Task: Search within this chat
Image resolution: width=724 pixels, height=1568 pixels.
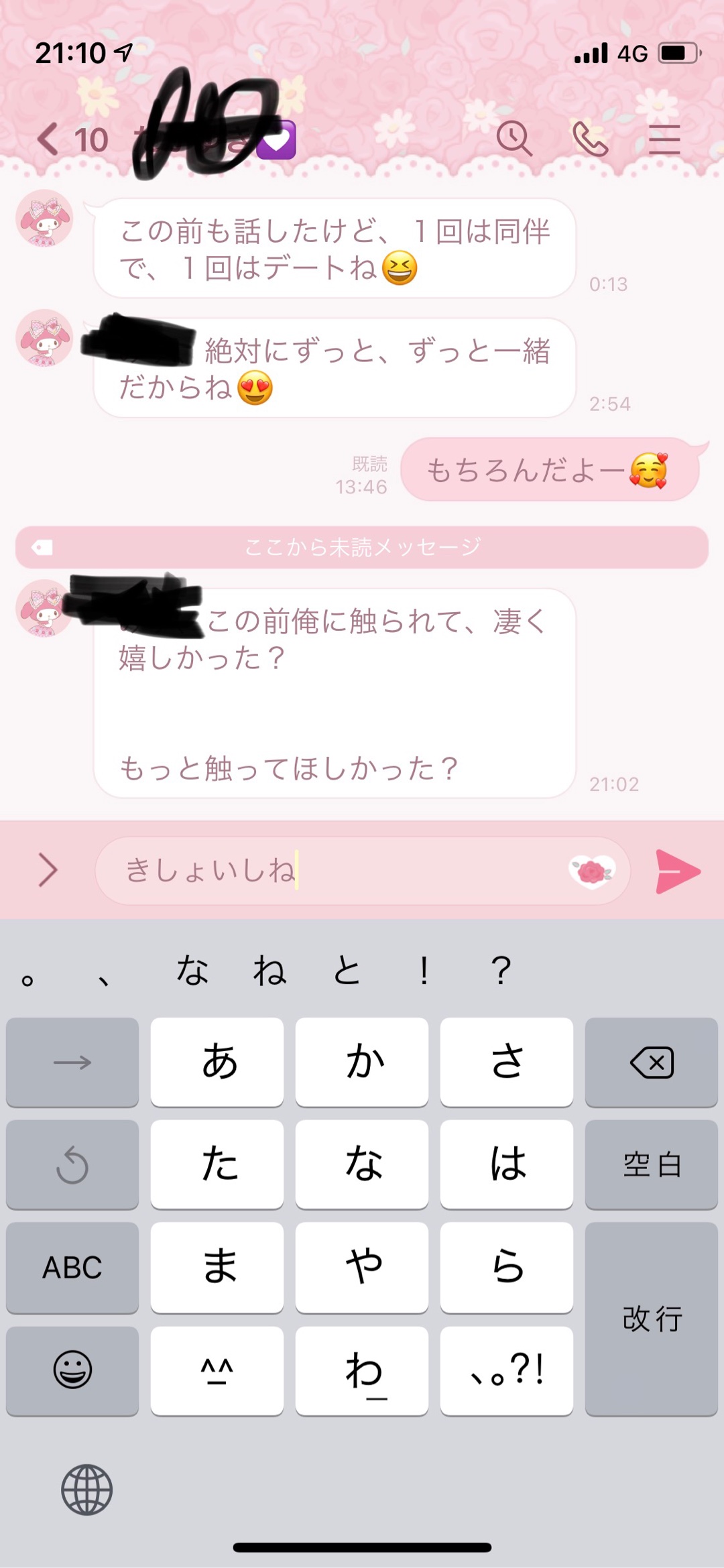Action: (514, 139)
